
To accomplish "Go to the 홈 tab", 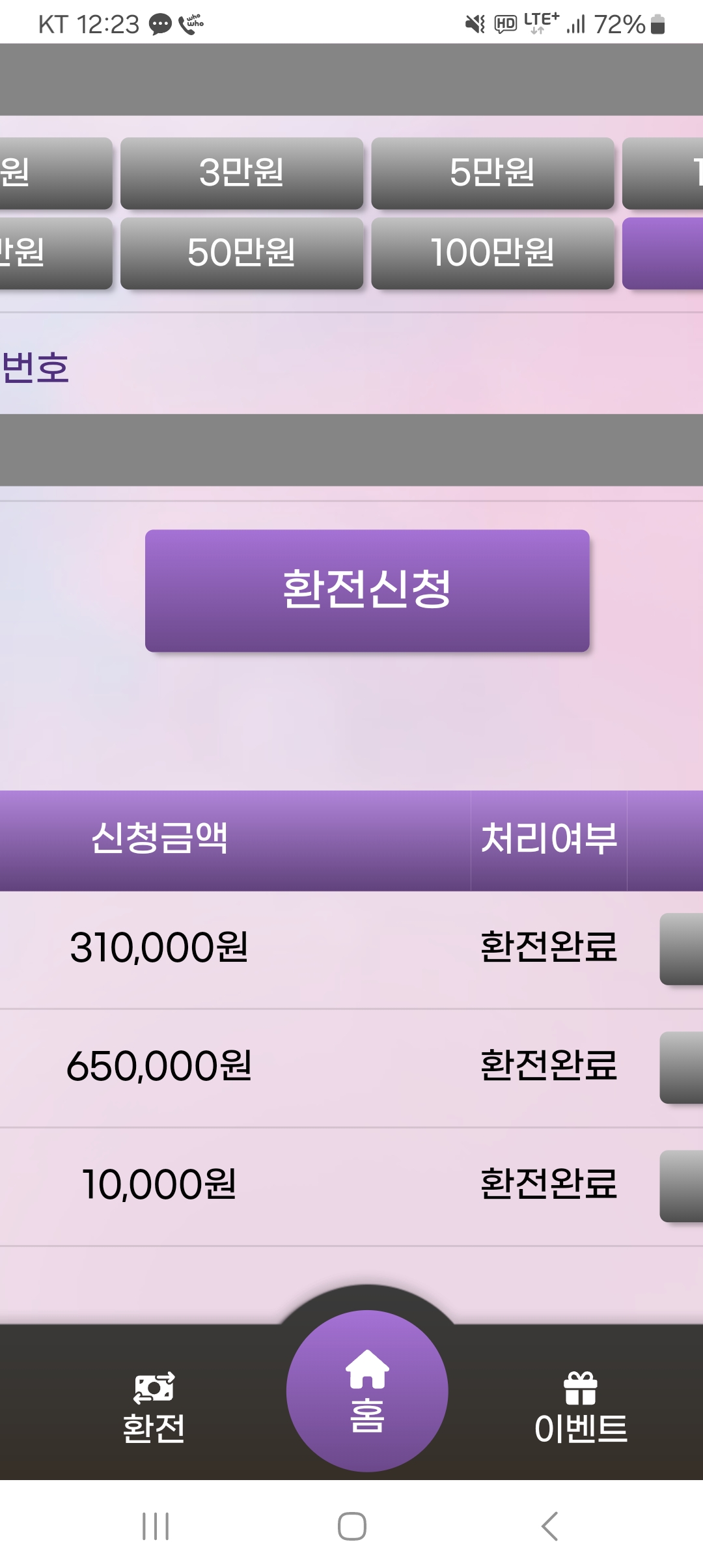I will click(x=367, y=1392).
